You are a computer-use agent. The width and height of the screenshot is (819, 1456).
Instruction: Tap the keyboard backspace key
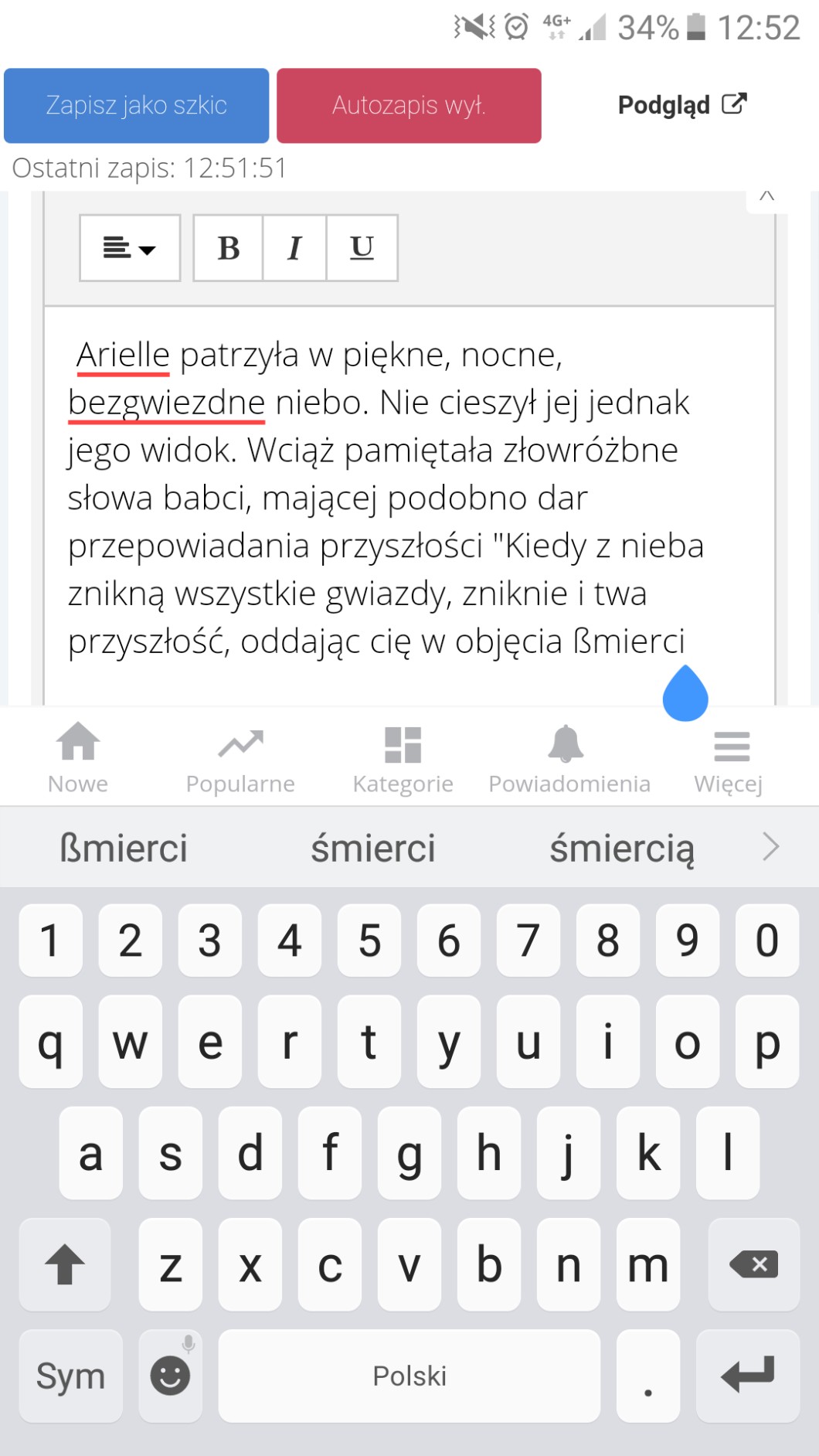point(753,1264)
